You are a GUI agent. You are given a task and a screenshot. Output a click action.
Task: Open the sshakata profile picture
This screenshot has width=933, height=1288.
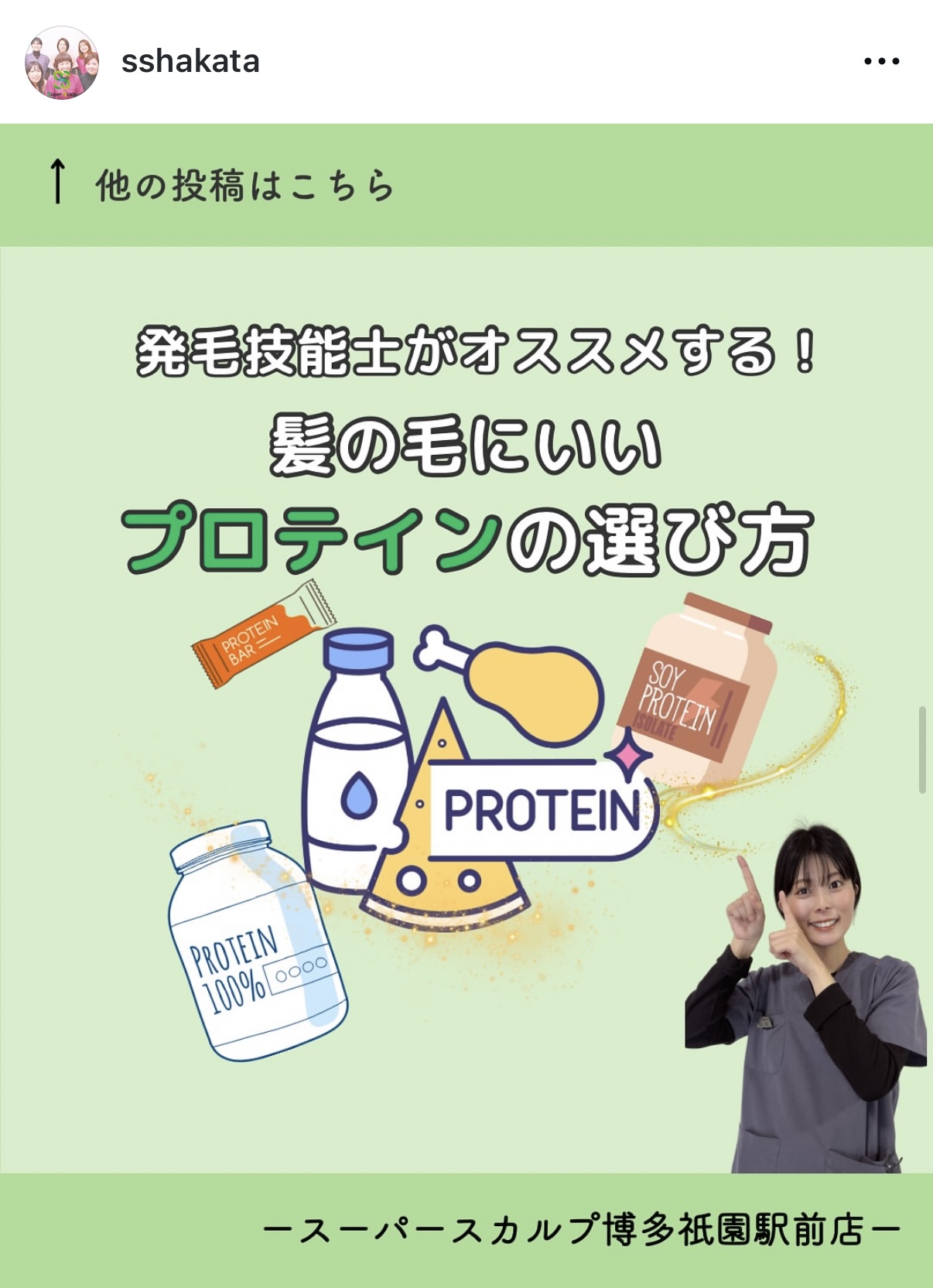coord(62,63)
